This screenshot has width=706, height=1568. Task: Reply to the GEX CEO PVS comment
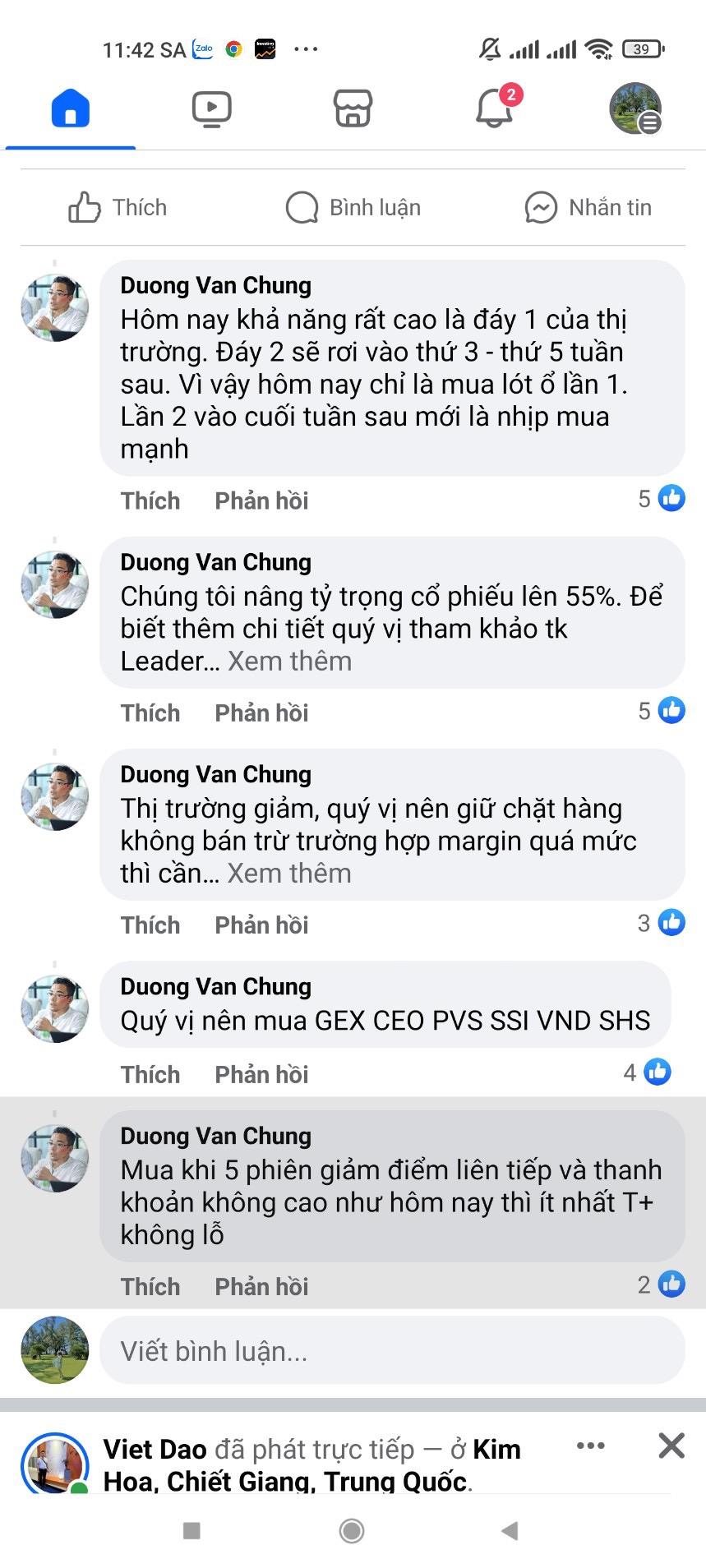[261, 1074]
